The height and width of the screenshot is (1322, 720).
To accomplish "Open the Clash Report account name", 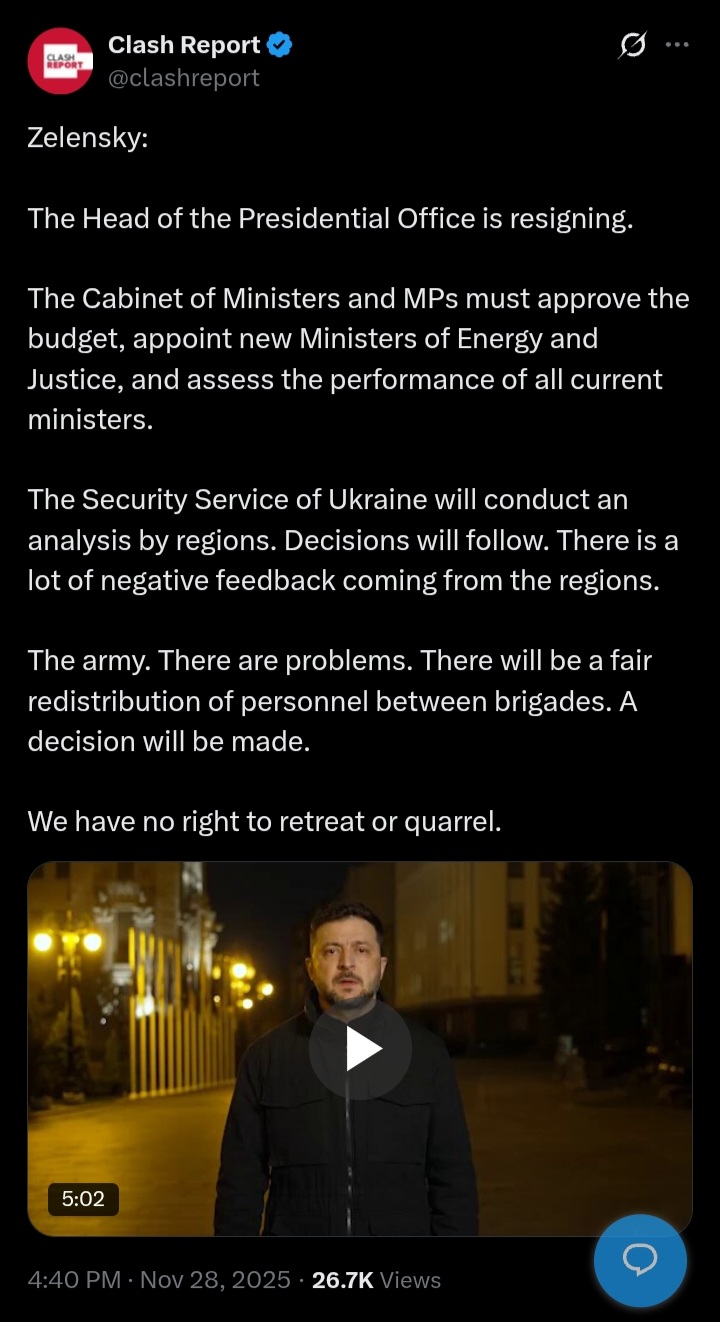I will 184,45.
